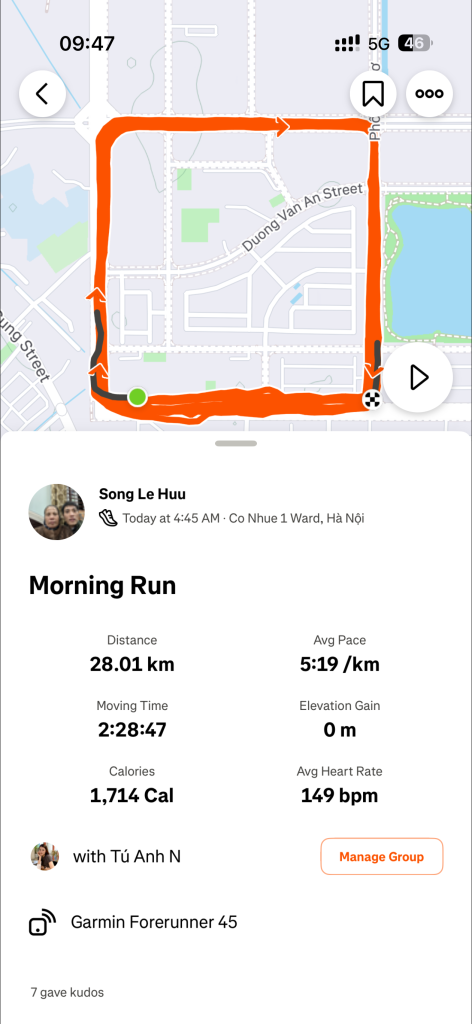This screenshot has height=1024, width=472.
Task: Save this route with the bookmark icon
Action: point(373,94)
